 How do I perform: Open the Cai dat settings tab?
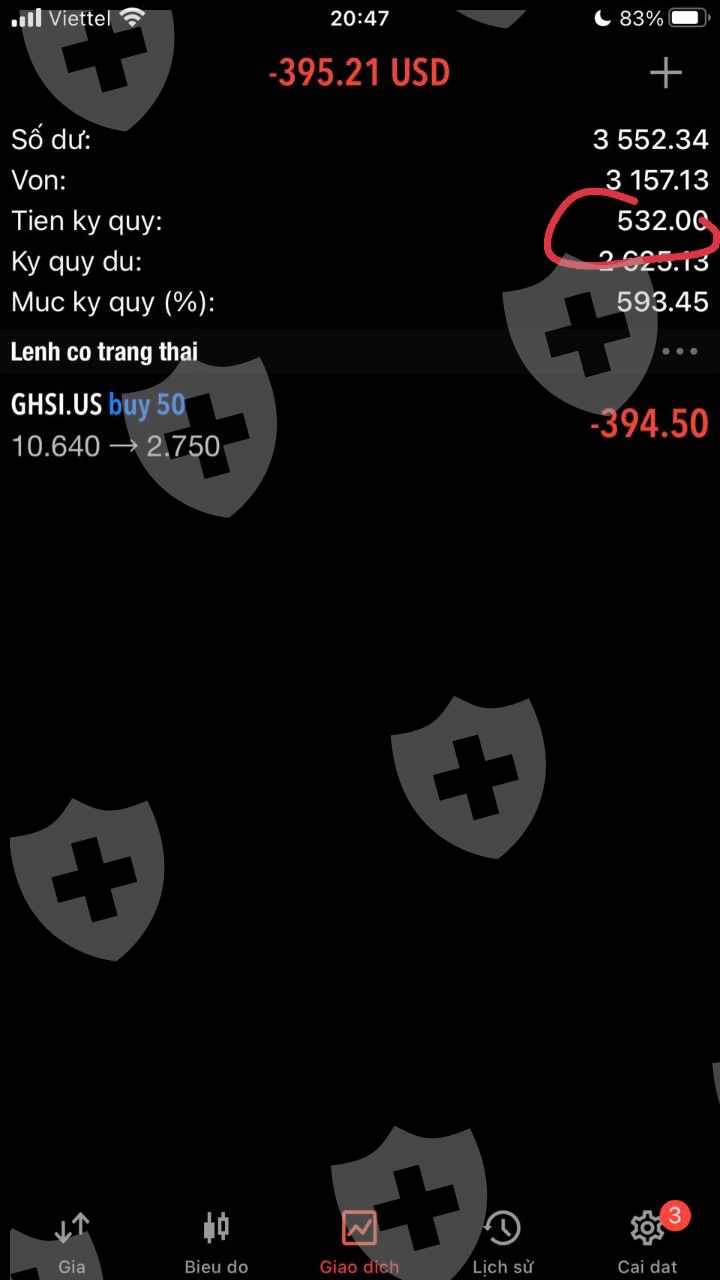647,1243
